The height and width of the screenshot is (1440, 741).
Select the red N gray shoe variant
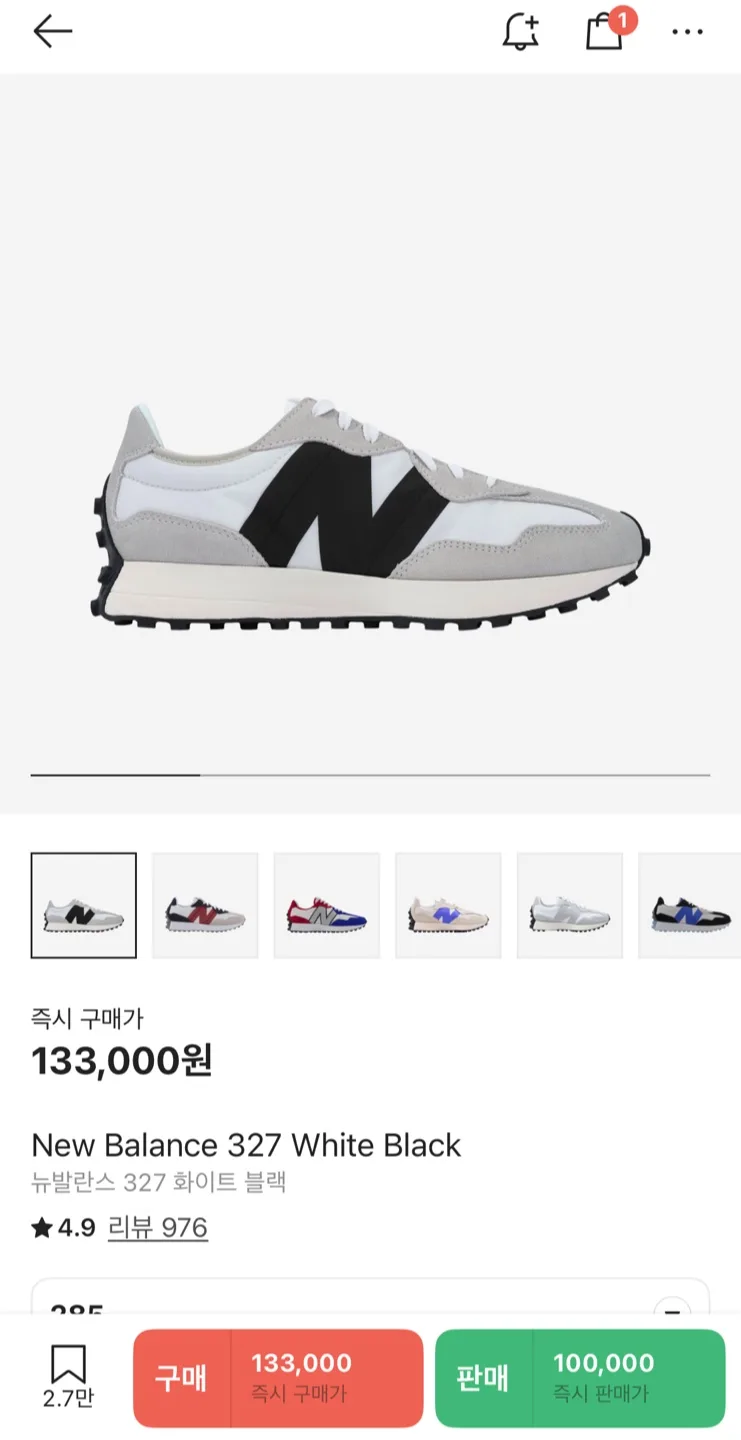[205, 905]
